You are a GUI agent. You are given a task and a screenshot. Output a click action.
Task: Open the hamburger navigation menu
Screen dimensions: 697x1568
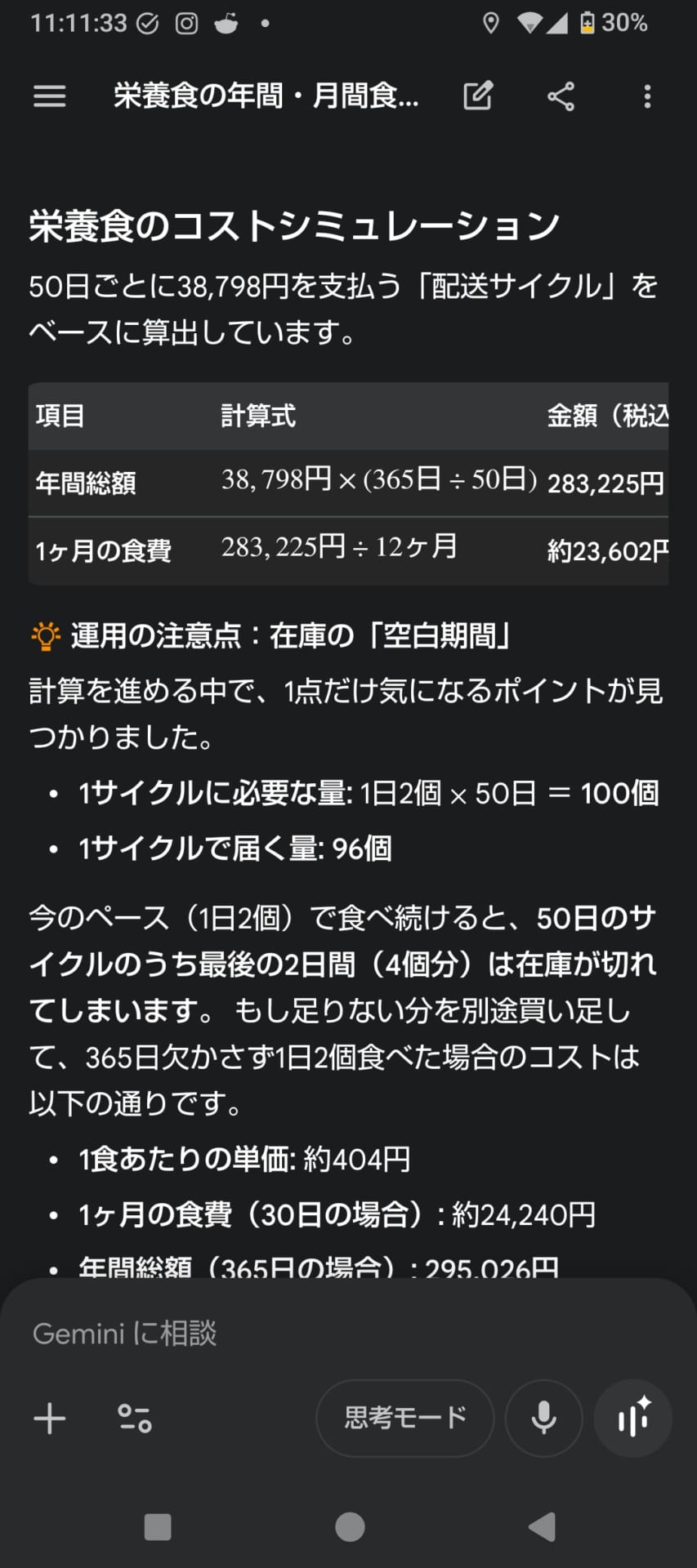coord(49,96)
